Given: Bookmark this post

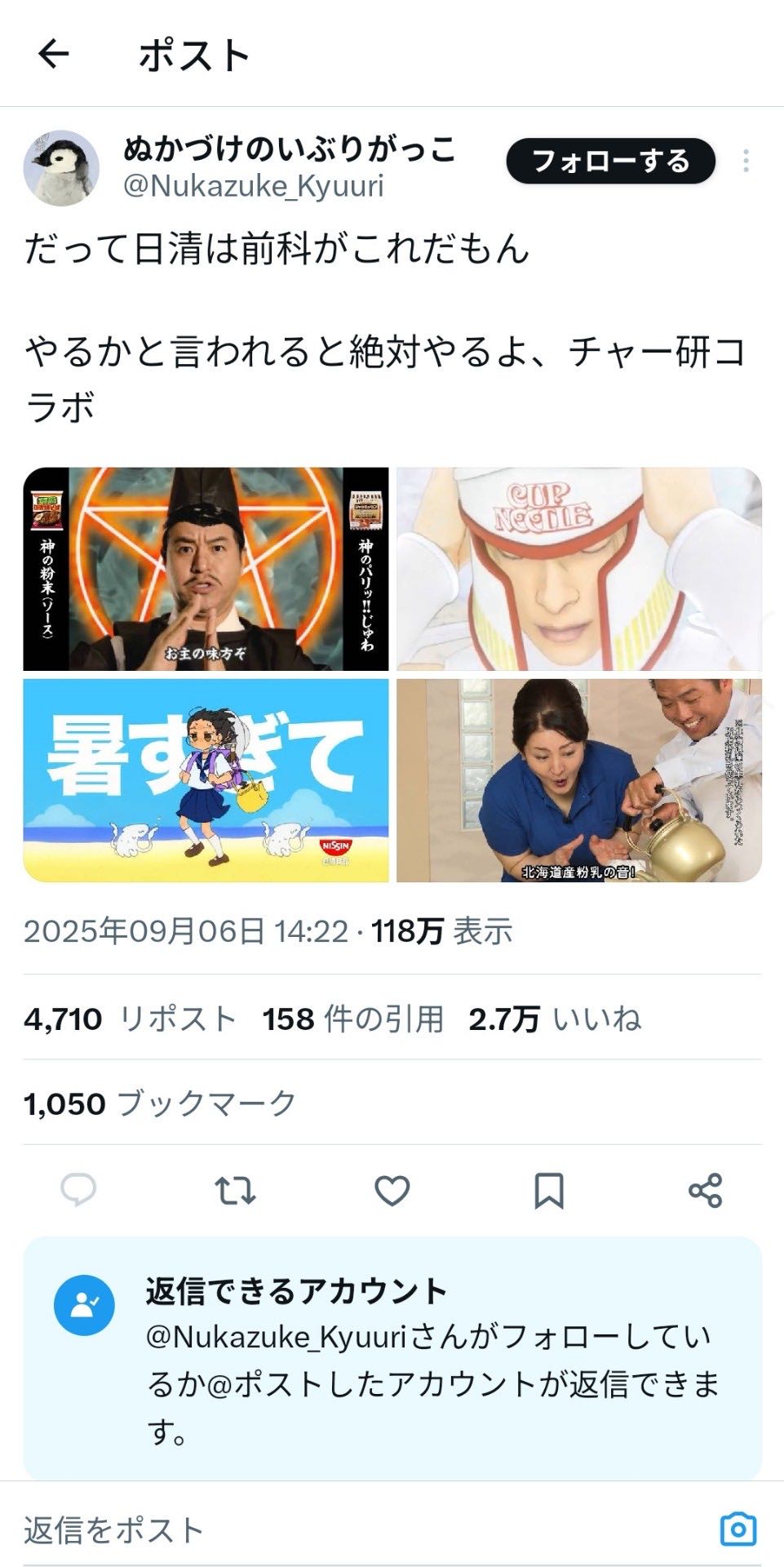Looking at the screenshot, I should [x=548, y=1191].
